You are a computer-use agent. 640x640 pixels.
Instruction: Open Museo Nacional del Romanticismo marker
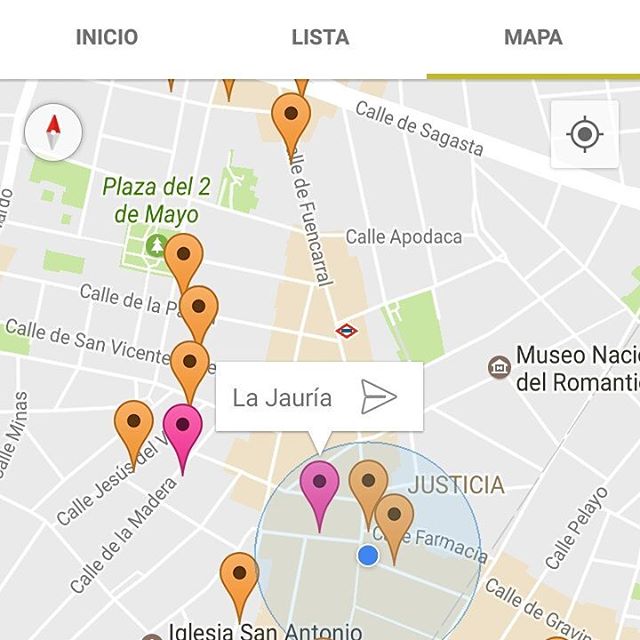[x=499, y=367]
